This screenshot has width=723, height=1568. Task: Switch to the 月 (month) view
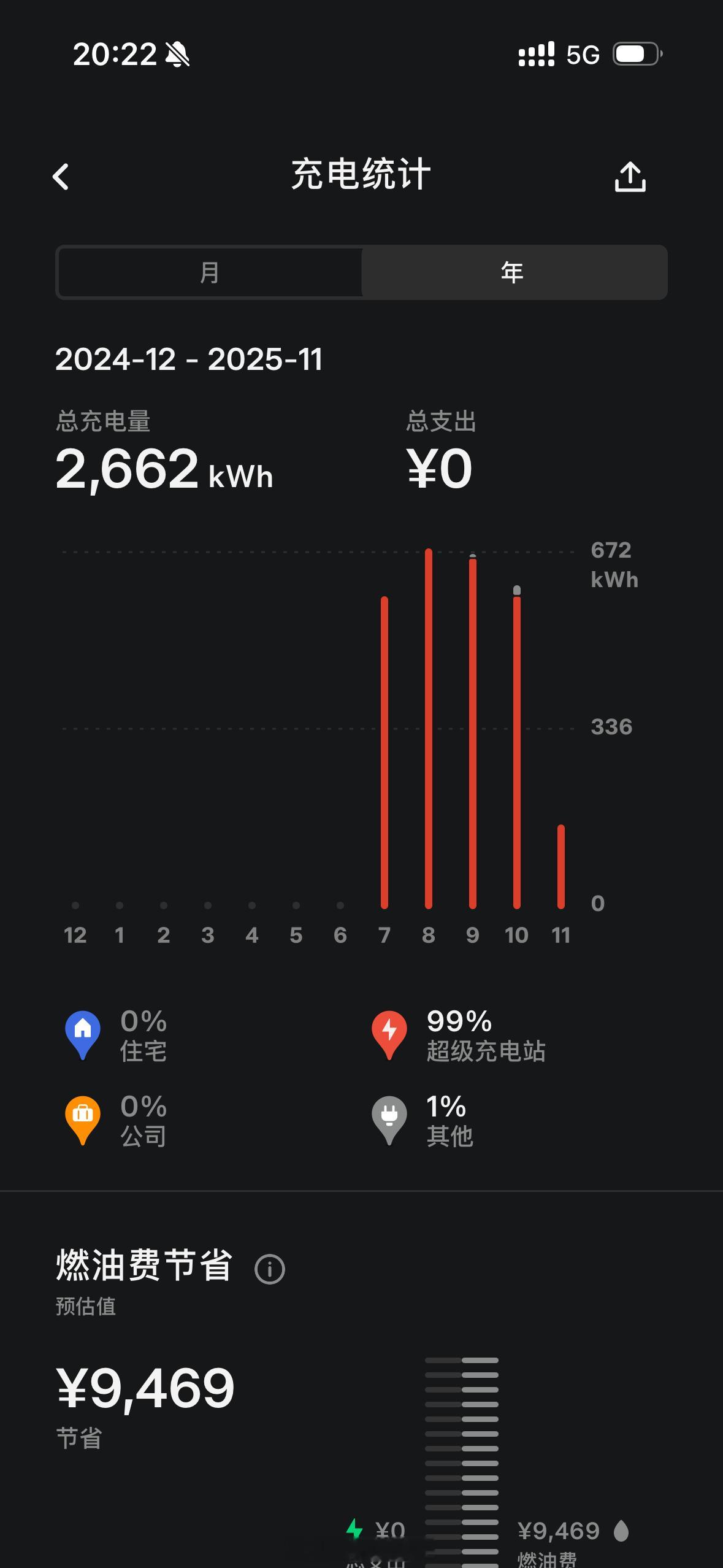click(x=210, y=272)
